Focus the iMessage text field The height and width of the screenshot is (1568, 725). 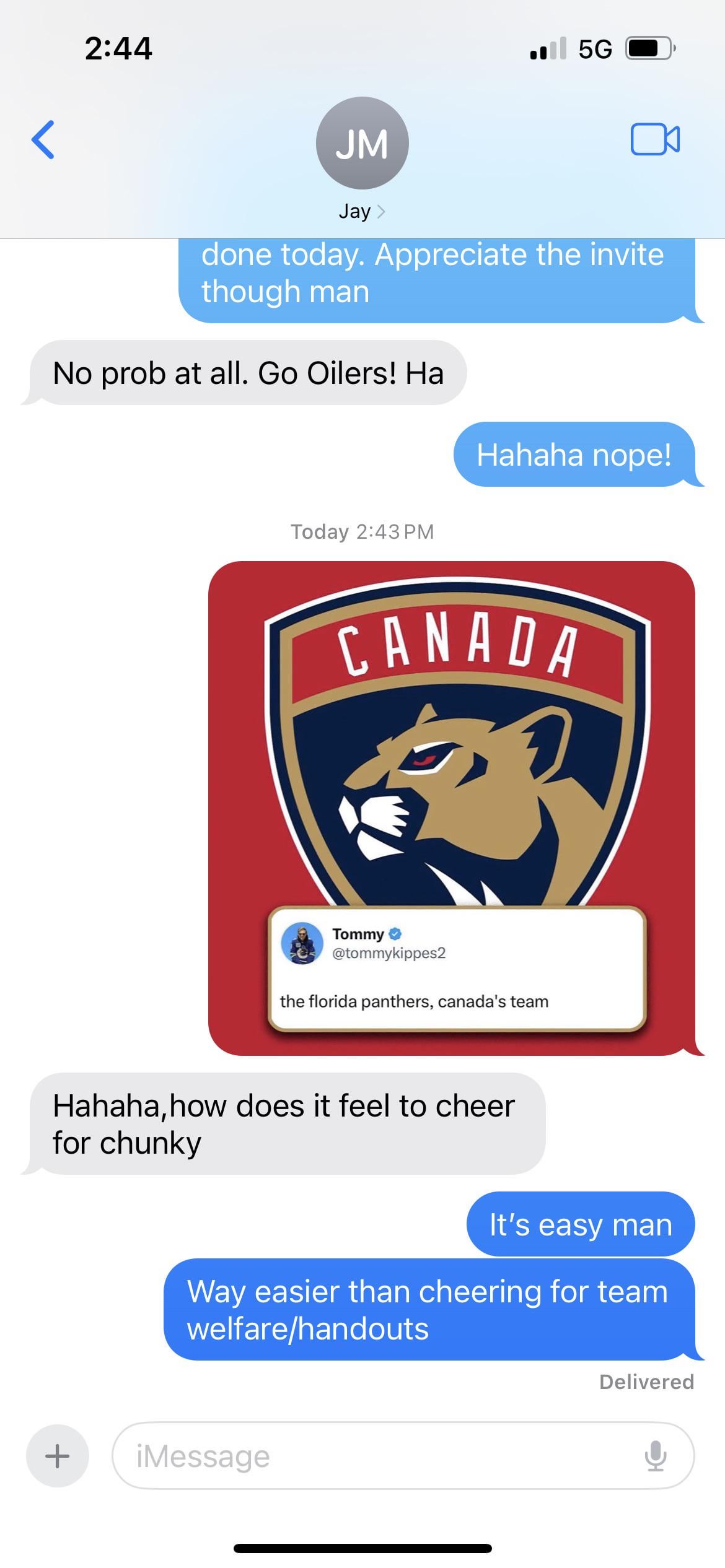(x=372, y=1456)
